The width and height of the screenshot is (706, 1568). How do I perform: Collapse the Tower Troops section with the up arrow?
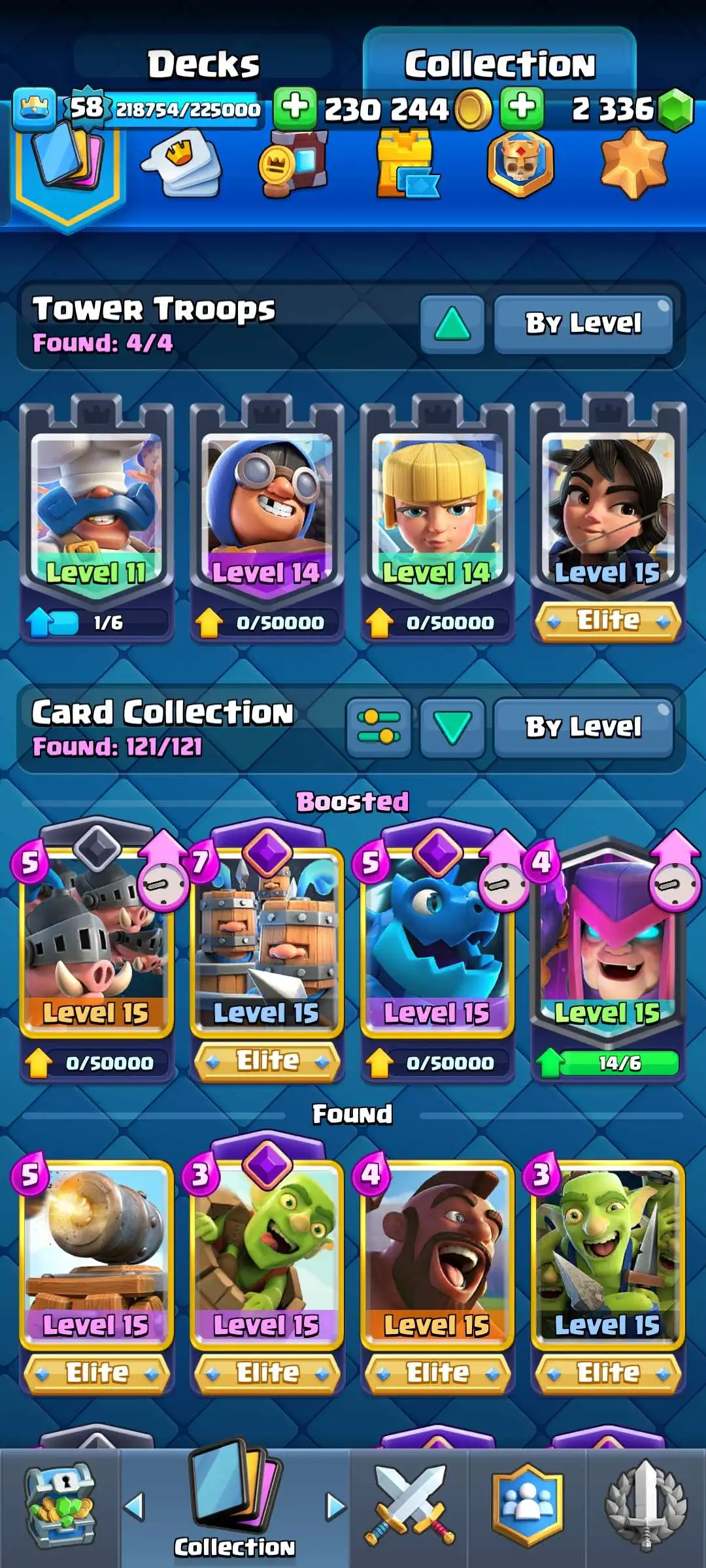(452, 324)
